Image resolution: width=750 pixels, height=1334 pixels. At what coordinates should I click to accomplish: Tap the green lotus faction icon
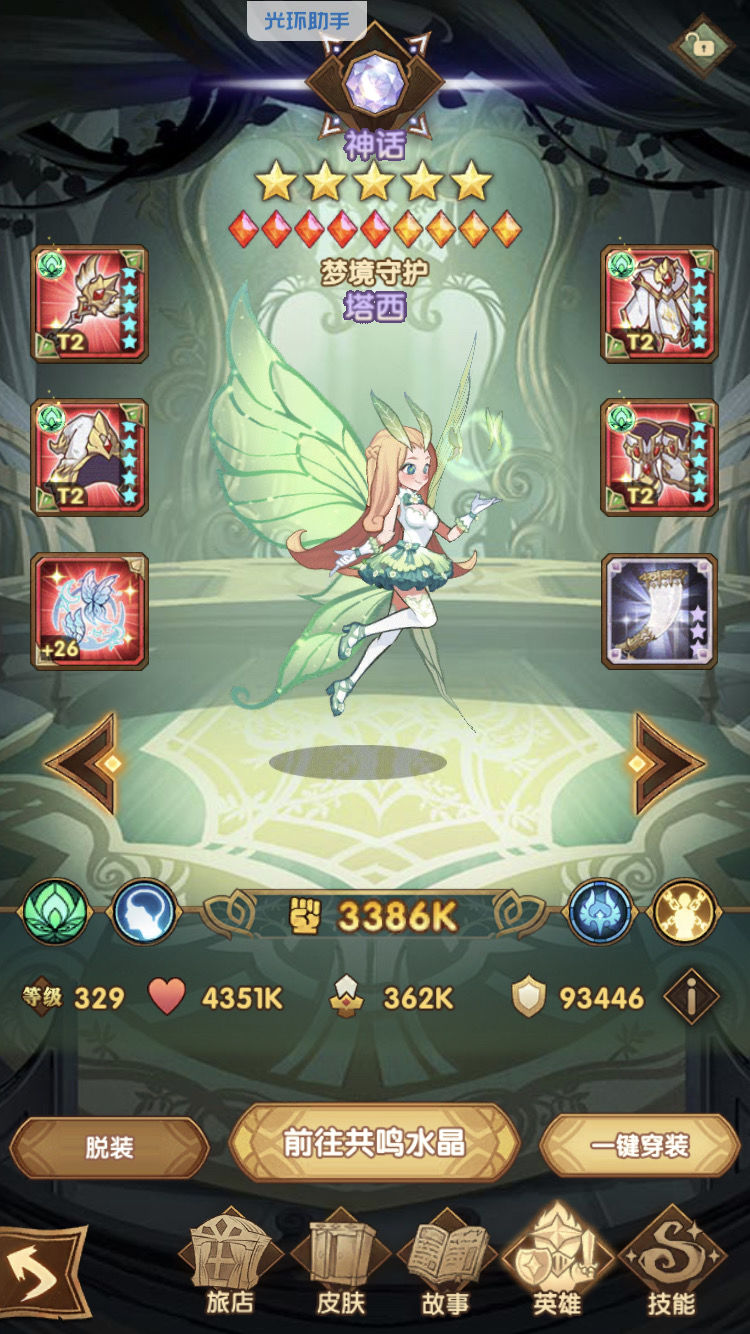55,912
